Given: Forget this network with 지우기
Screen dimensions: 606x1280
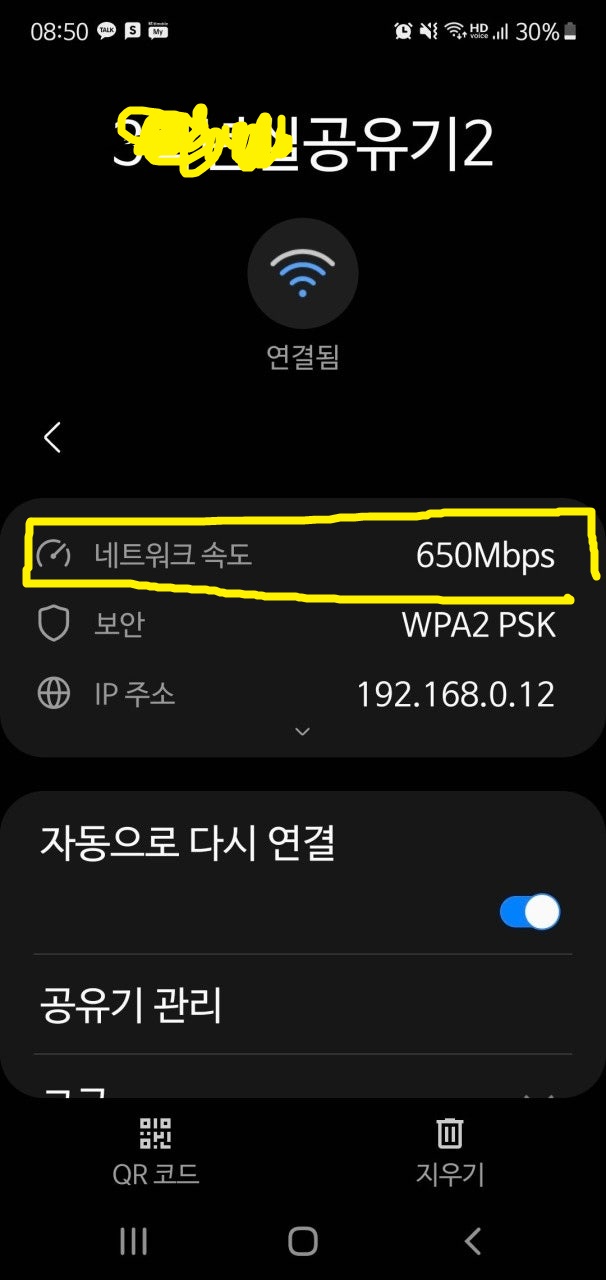Looking at the screenshot, I should tap(449, 1150).
